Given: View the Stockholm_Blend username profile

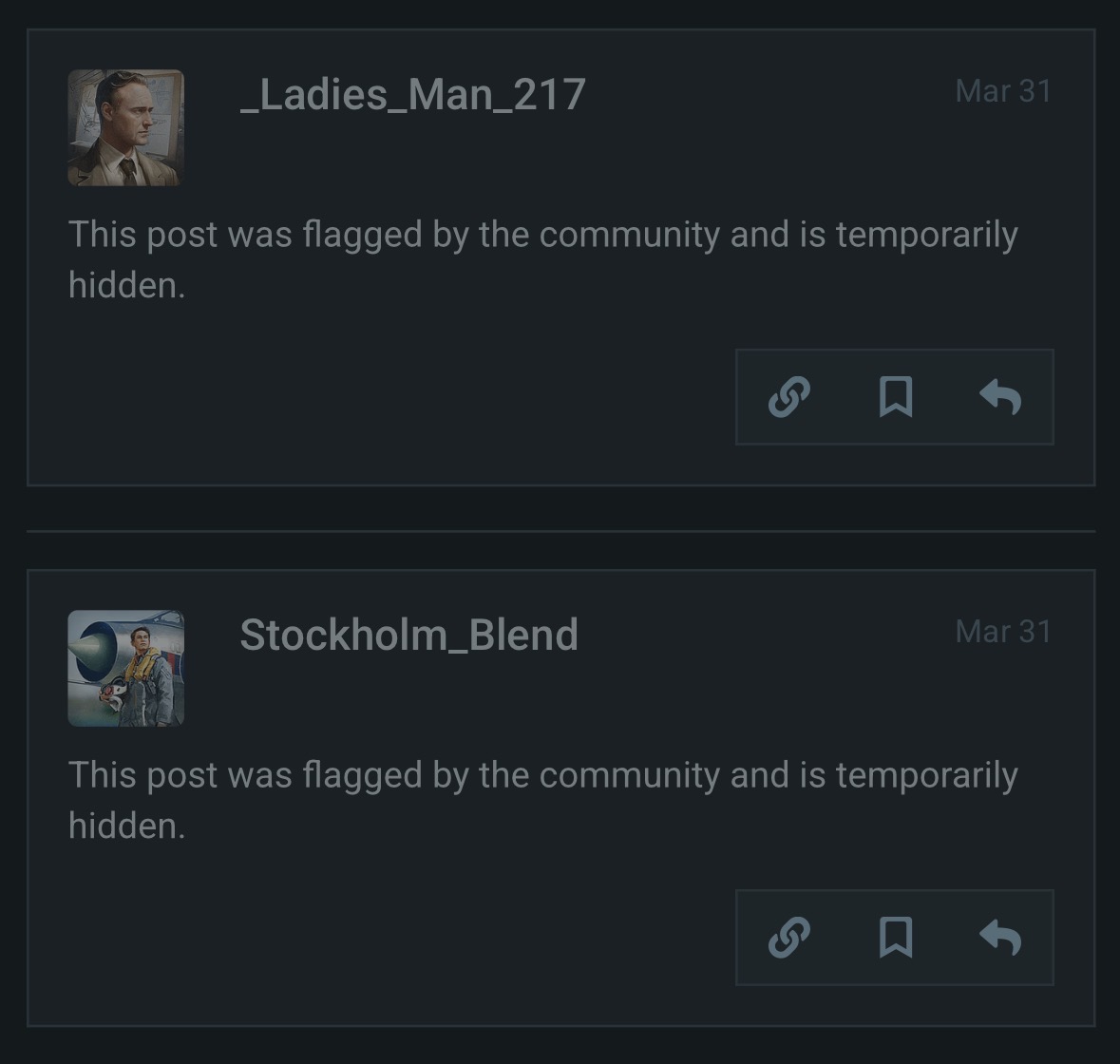Looking at the screenshot, I should click(408, 635).
